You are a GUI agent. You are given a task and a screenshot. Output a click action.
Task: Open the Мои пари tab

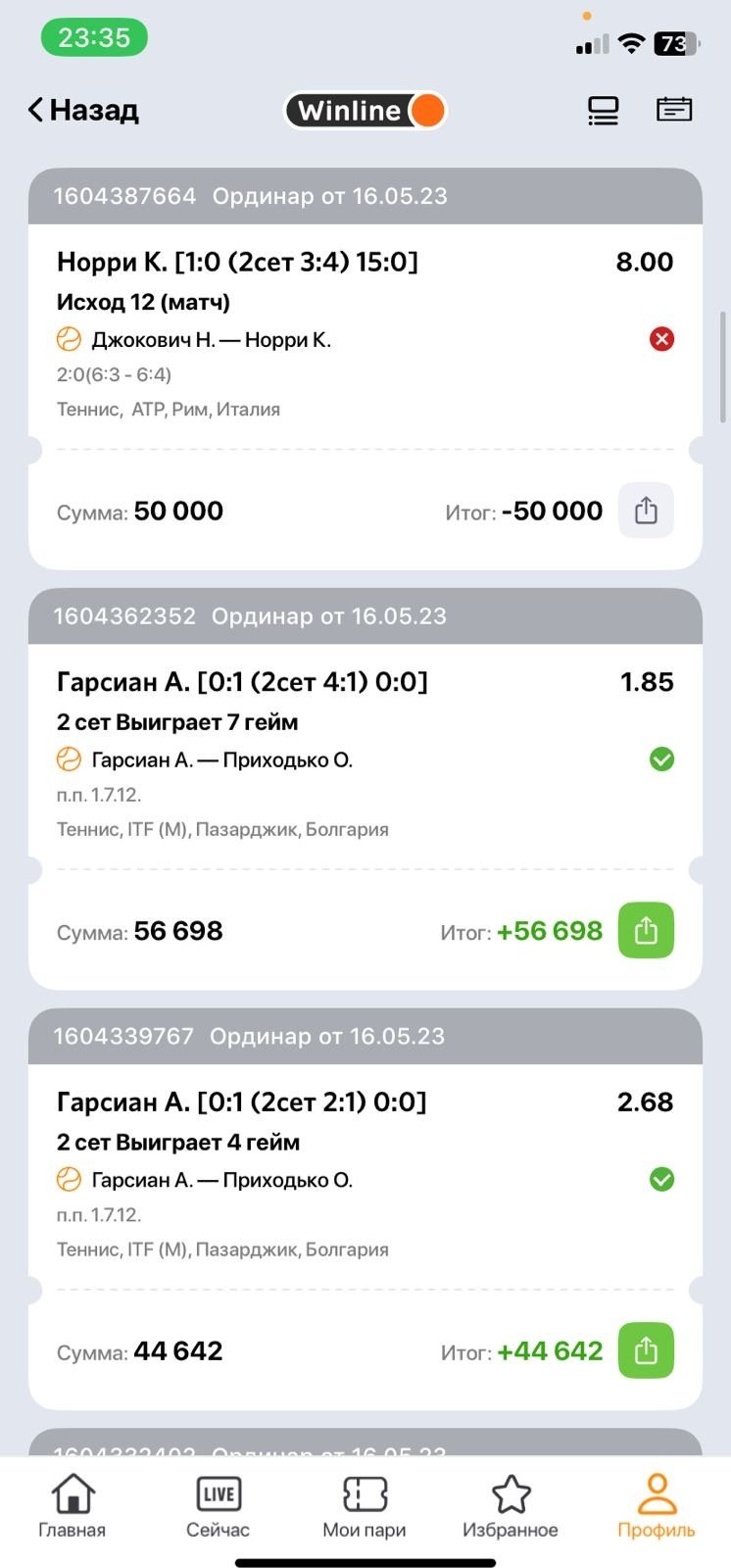pyautogui.click(x=365, y=1507)
